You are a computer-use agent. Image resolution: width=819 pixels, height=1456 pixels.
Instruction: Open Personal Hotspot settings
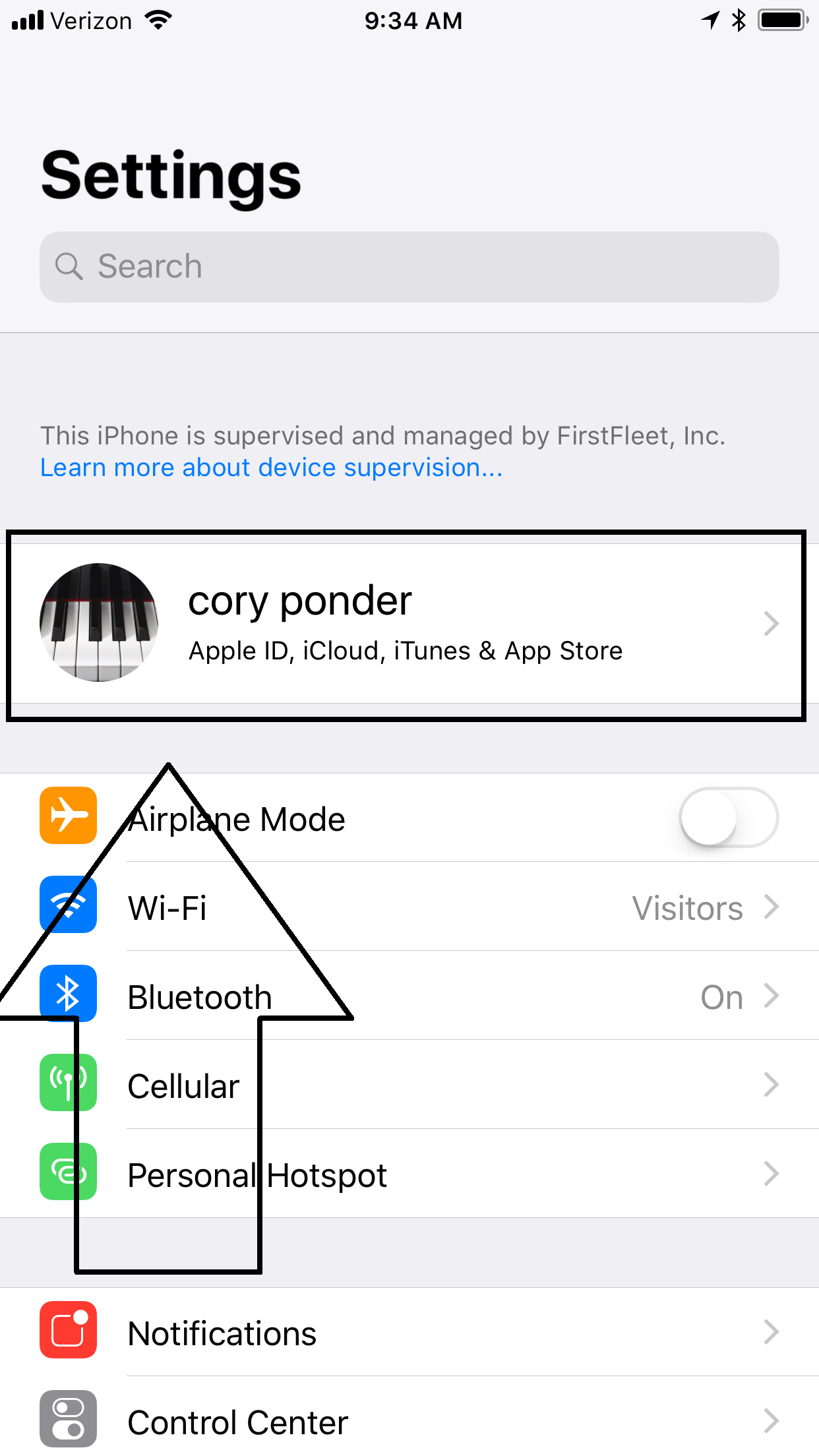(409, 1174)
